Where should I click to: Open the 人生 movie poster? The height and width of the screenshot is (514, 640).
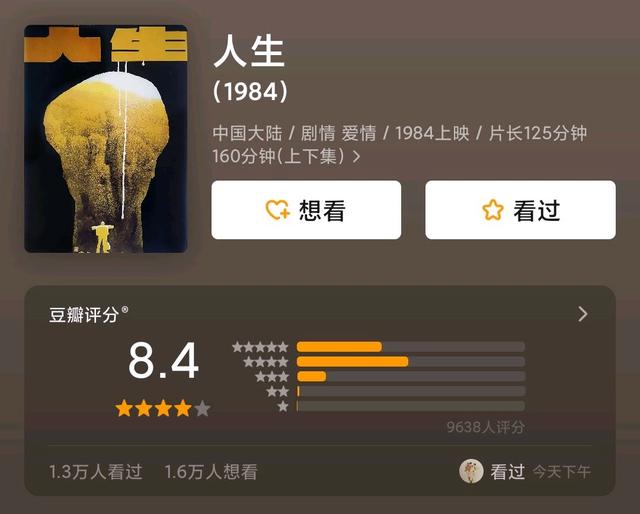coord(106,138)
